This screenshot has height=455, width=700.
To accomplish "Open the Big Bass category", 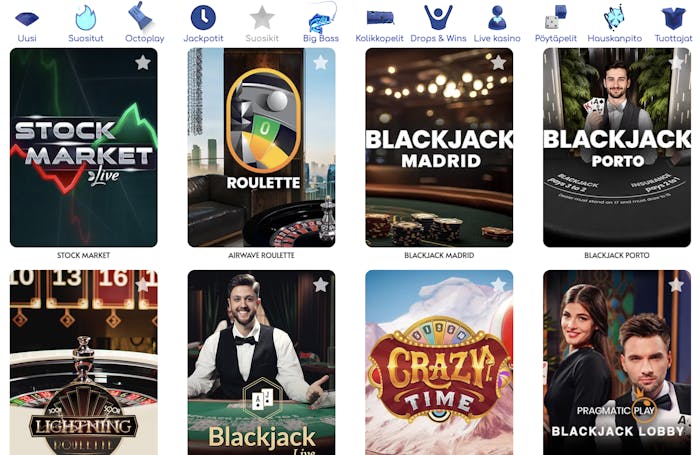I will point(321,24).
